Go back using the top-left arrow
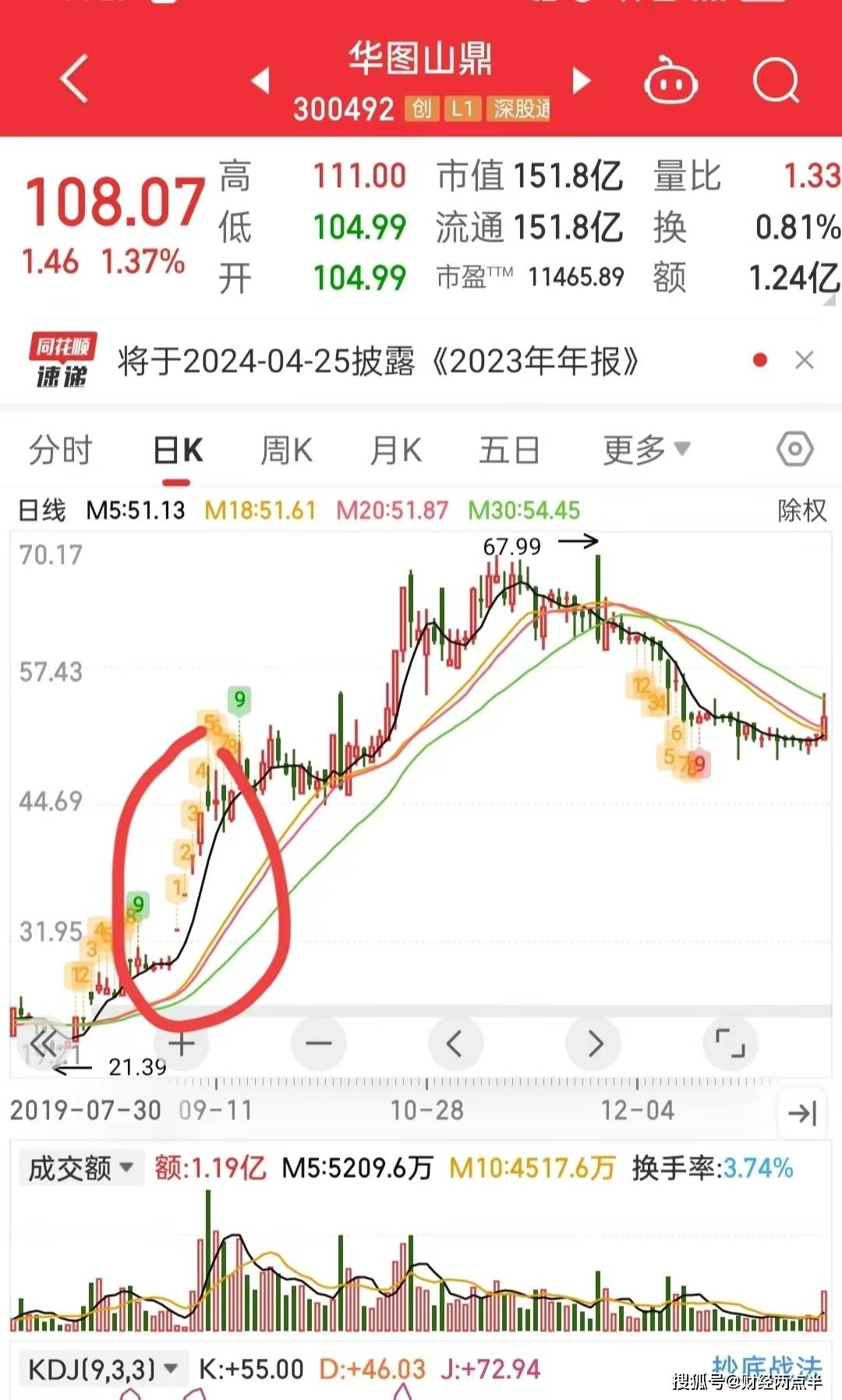The width and height of the screenshot is (842, 1400). point(74,79)
